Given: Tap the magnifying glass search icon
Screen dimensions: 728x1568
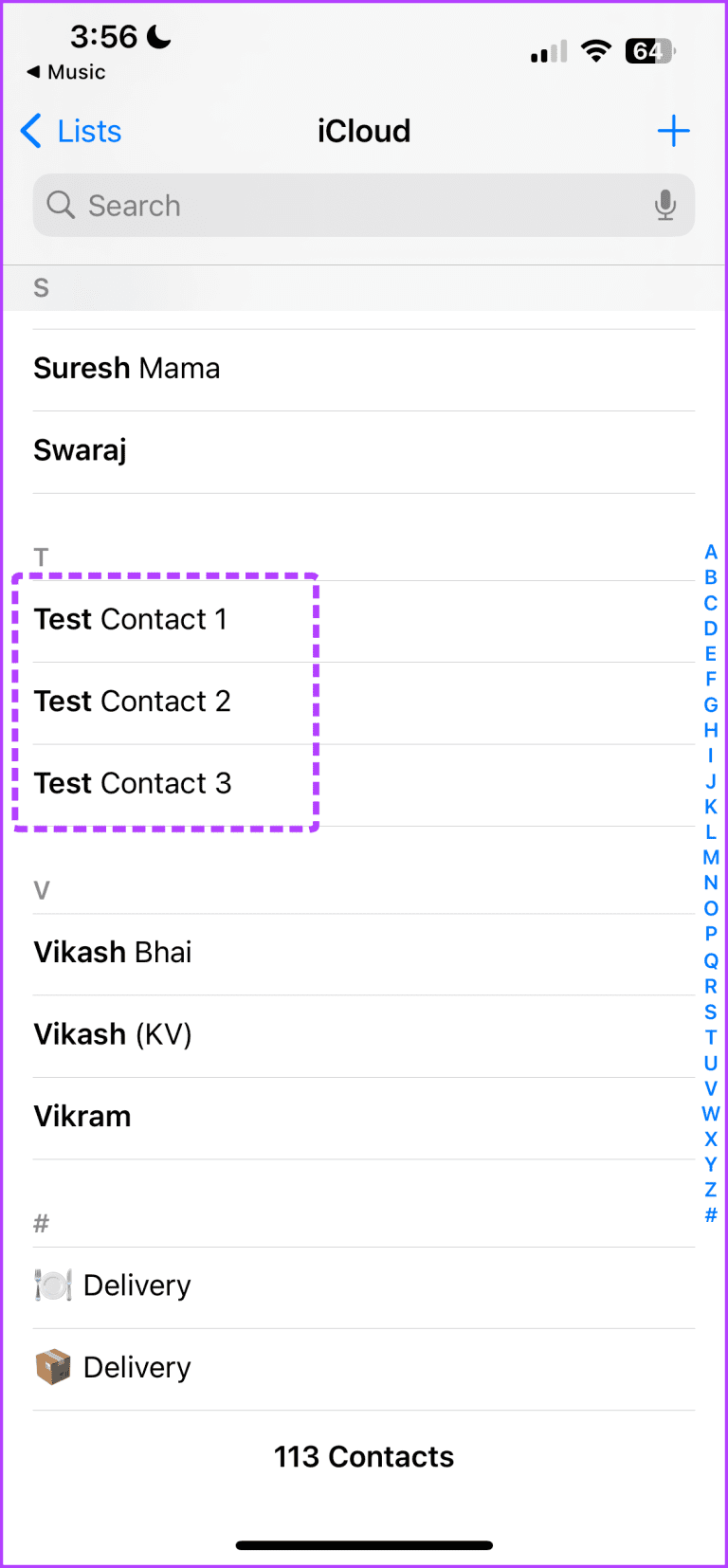Looking at the screenshot, I should click(60, 205).
